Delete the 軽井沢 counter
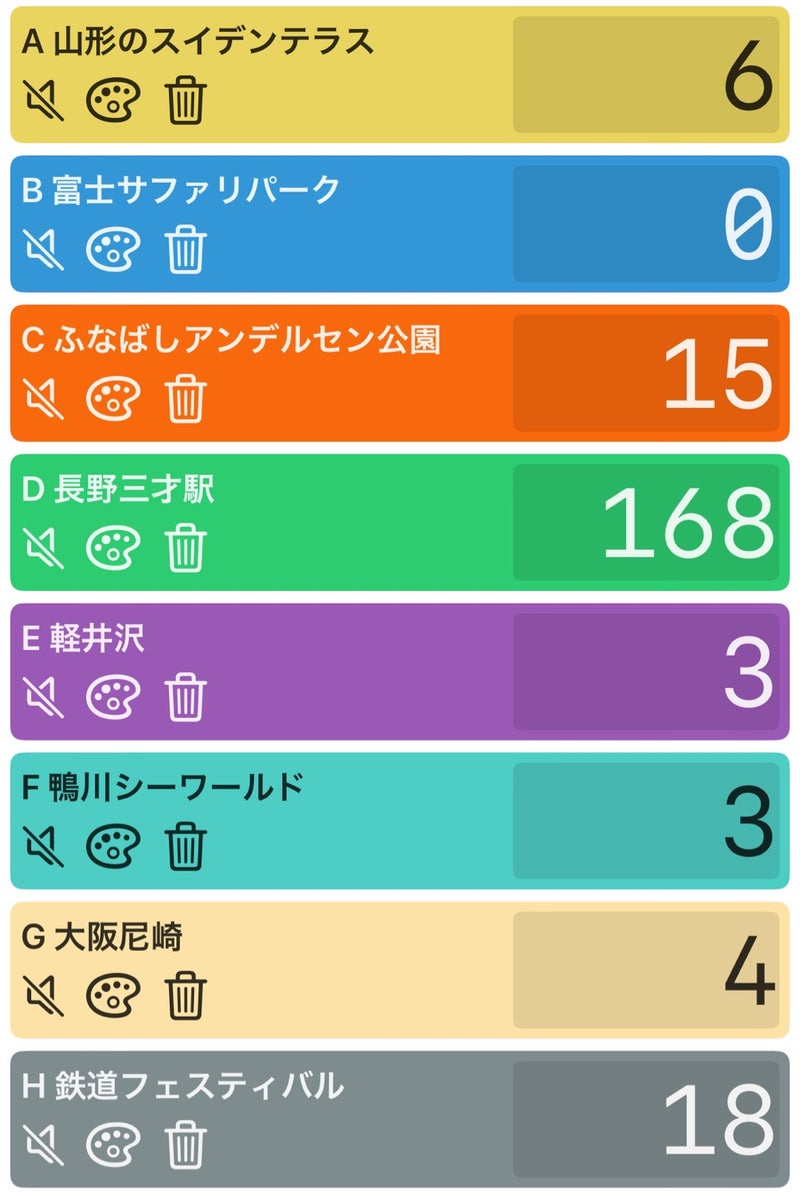Viewport: 800px width, 1199px height. coord(185,696)
